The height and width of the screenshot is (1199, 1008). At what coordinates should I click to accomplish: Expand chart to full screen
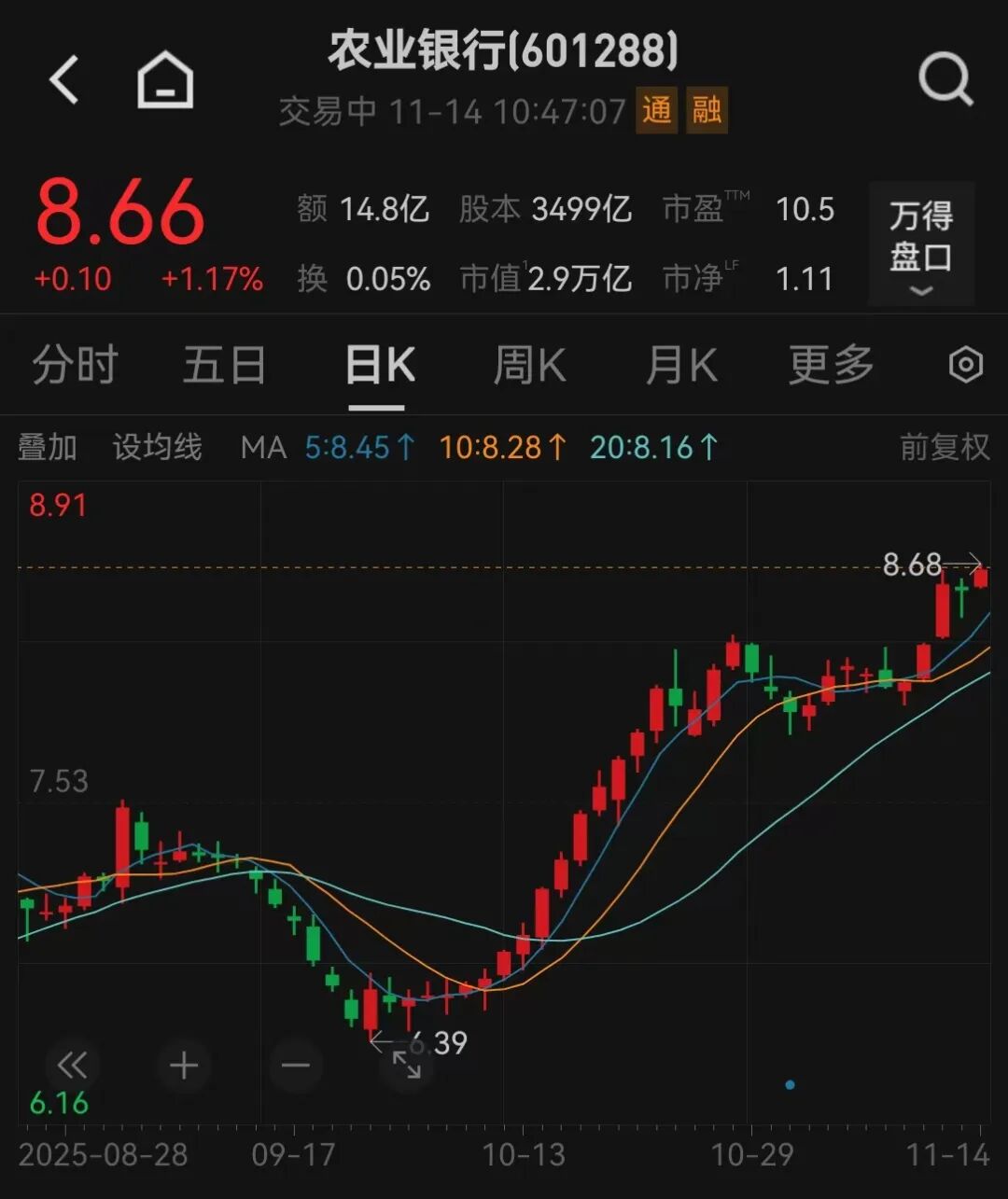point(407,1065)
